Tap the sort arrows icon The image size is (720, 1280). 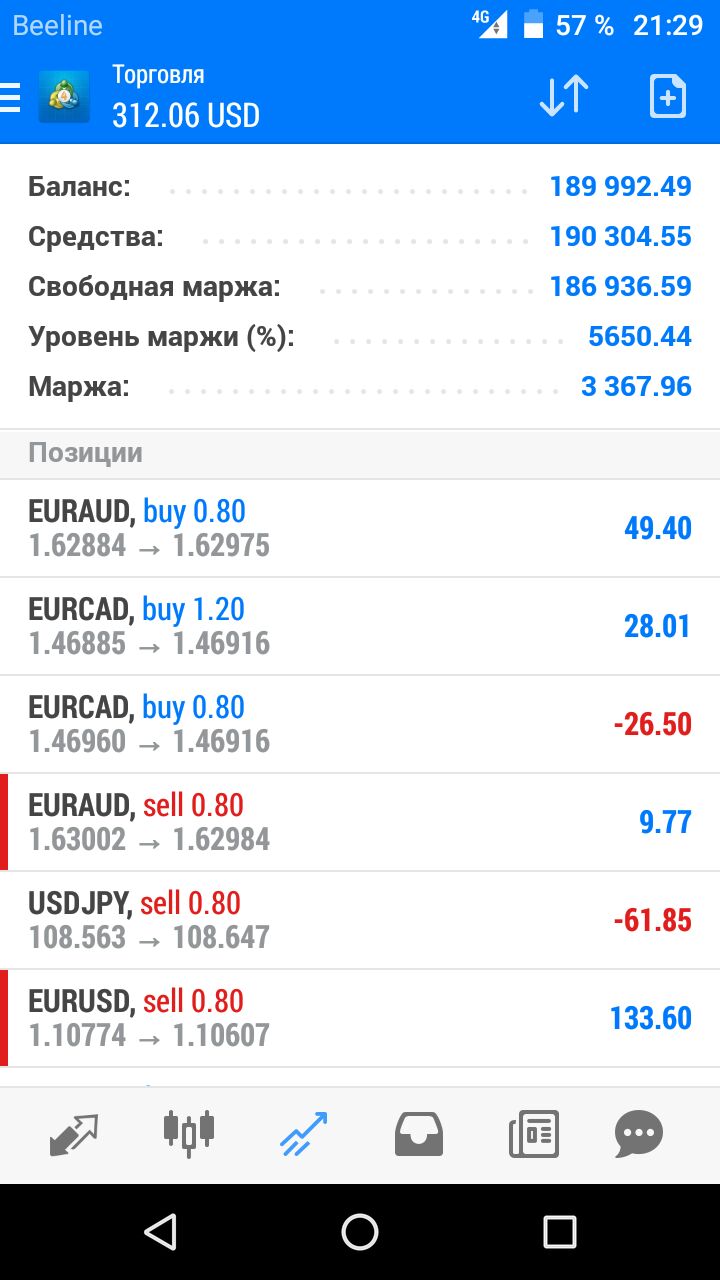click(564, 96)
